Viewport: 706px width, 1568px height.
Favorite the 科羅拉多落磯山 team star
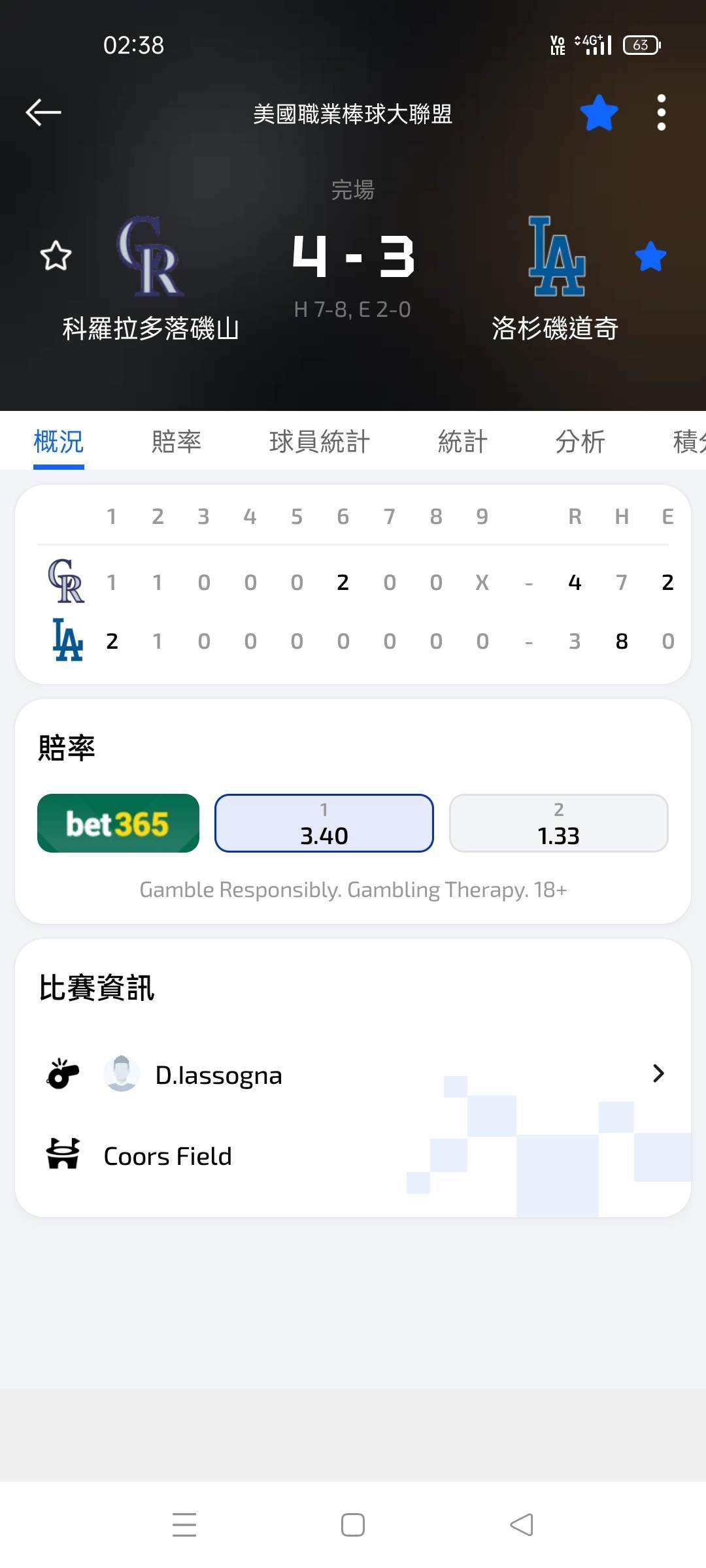click(56, 255)
